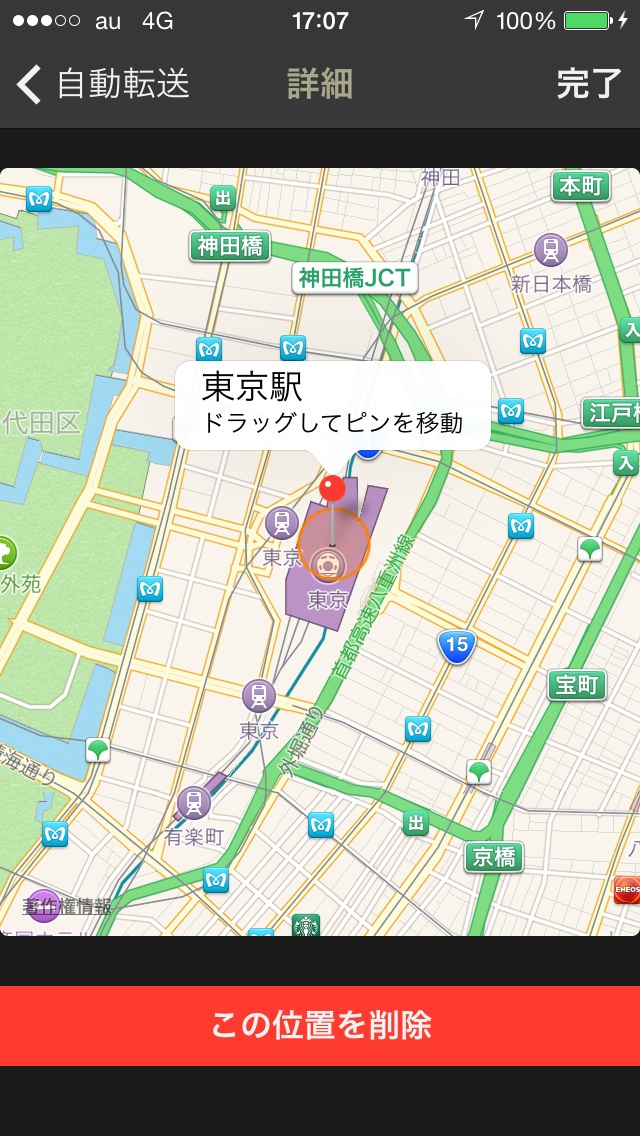Image resolution: width=640 pixels, height=1136 pixels.
Task: Delete this location with この位置を削除
Action: pos(320,1025)
